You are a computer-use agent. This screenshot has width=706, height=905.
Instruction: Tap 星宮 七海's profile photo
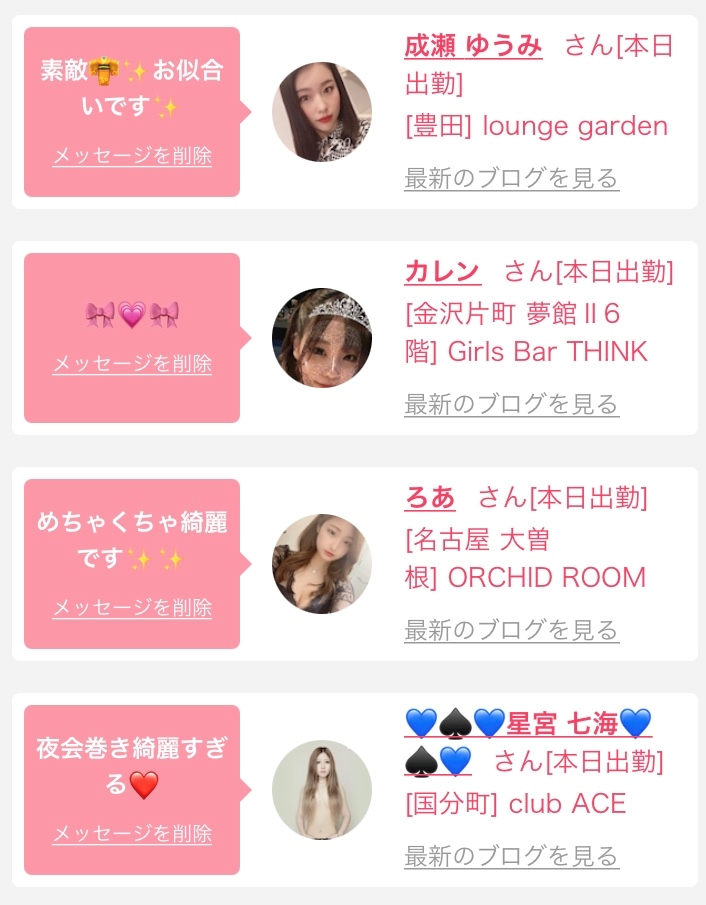322,790
